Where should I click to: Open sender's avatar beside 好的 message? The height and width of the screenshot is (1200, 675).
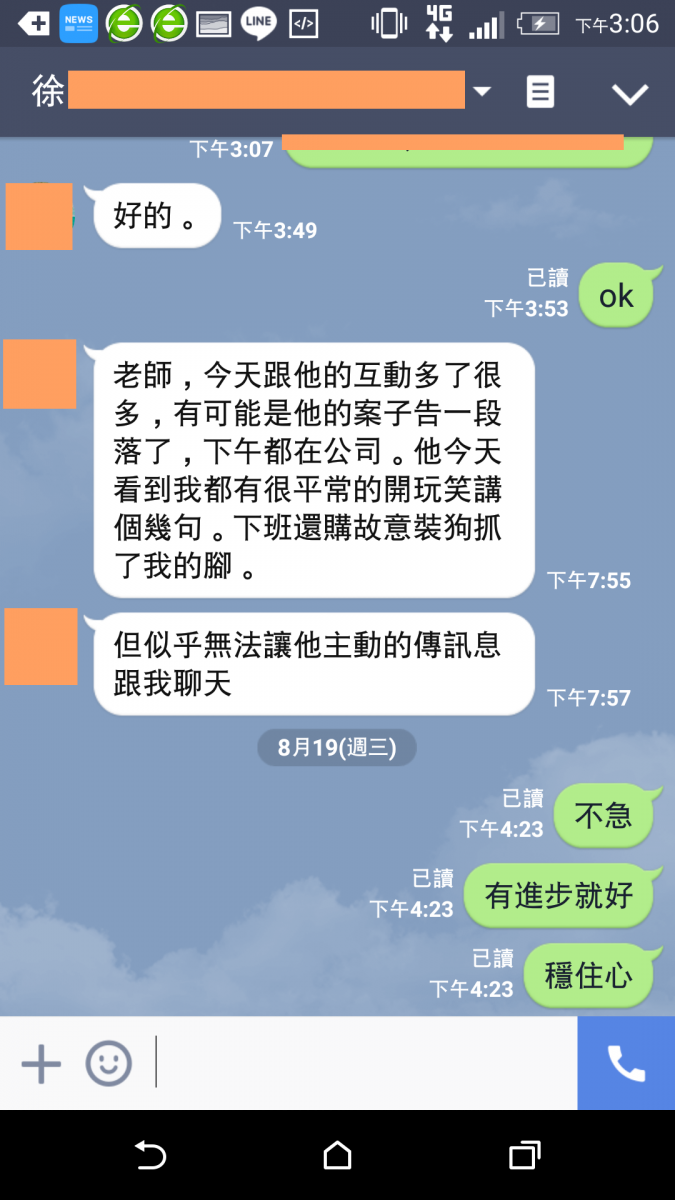39,216
